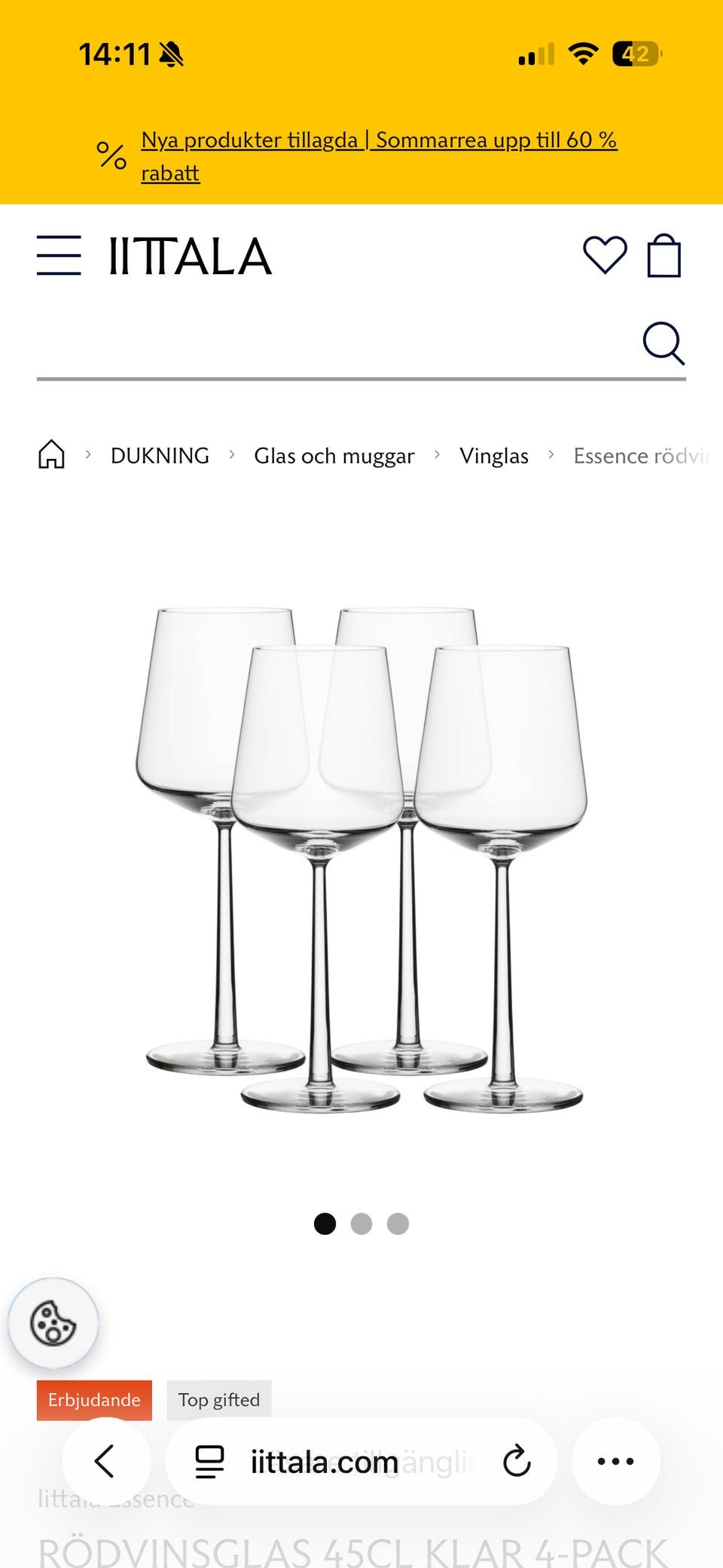Open the shopping bag
The height and width of the screenshot is (1568, 723).
pos(664,255)
